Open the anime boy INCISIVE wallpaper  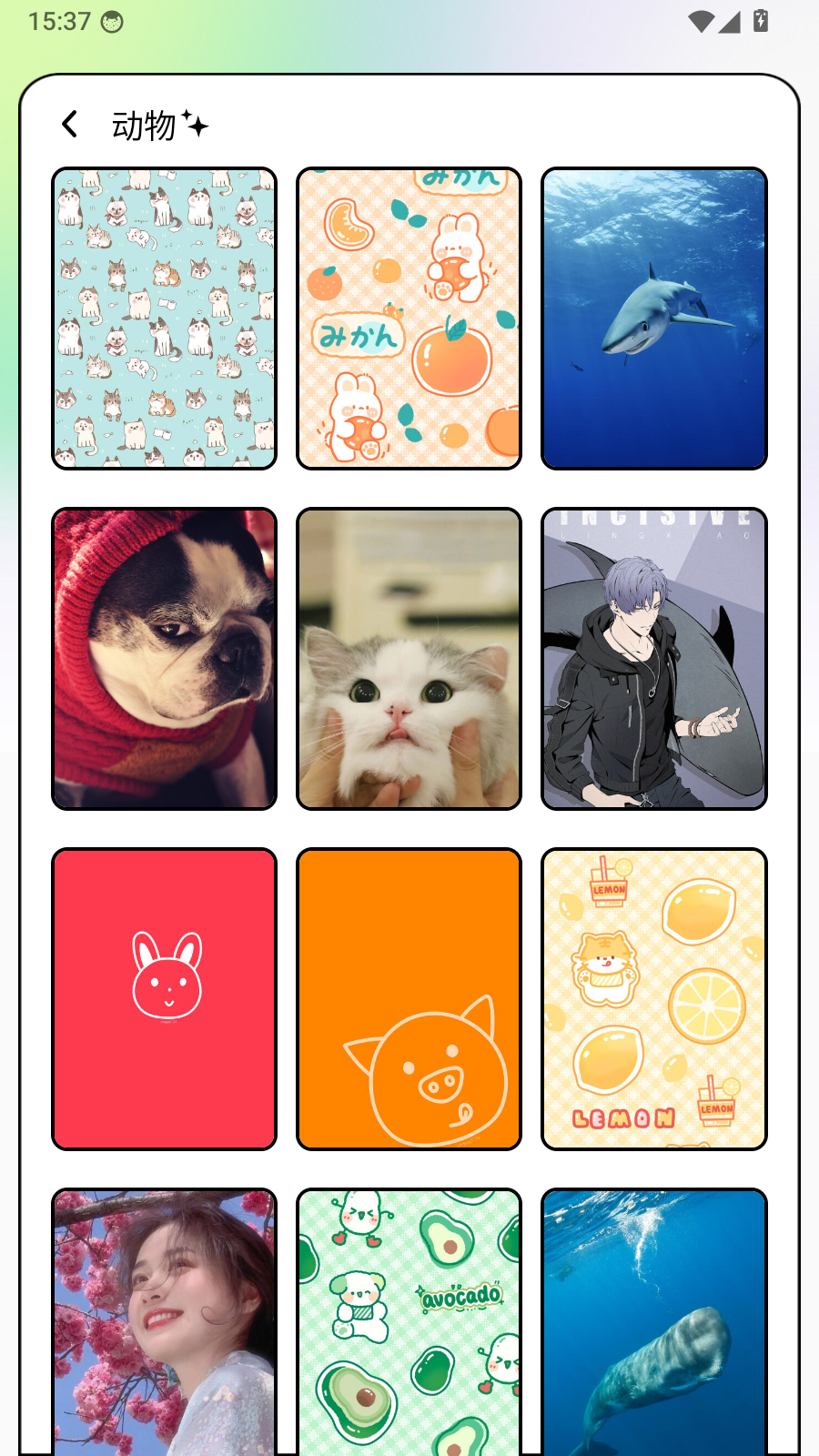[x=654, y=659]
